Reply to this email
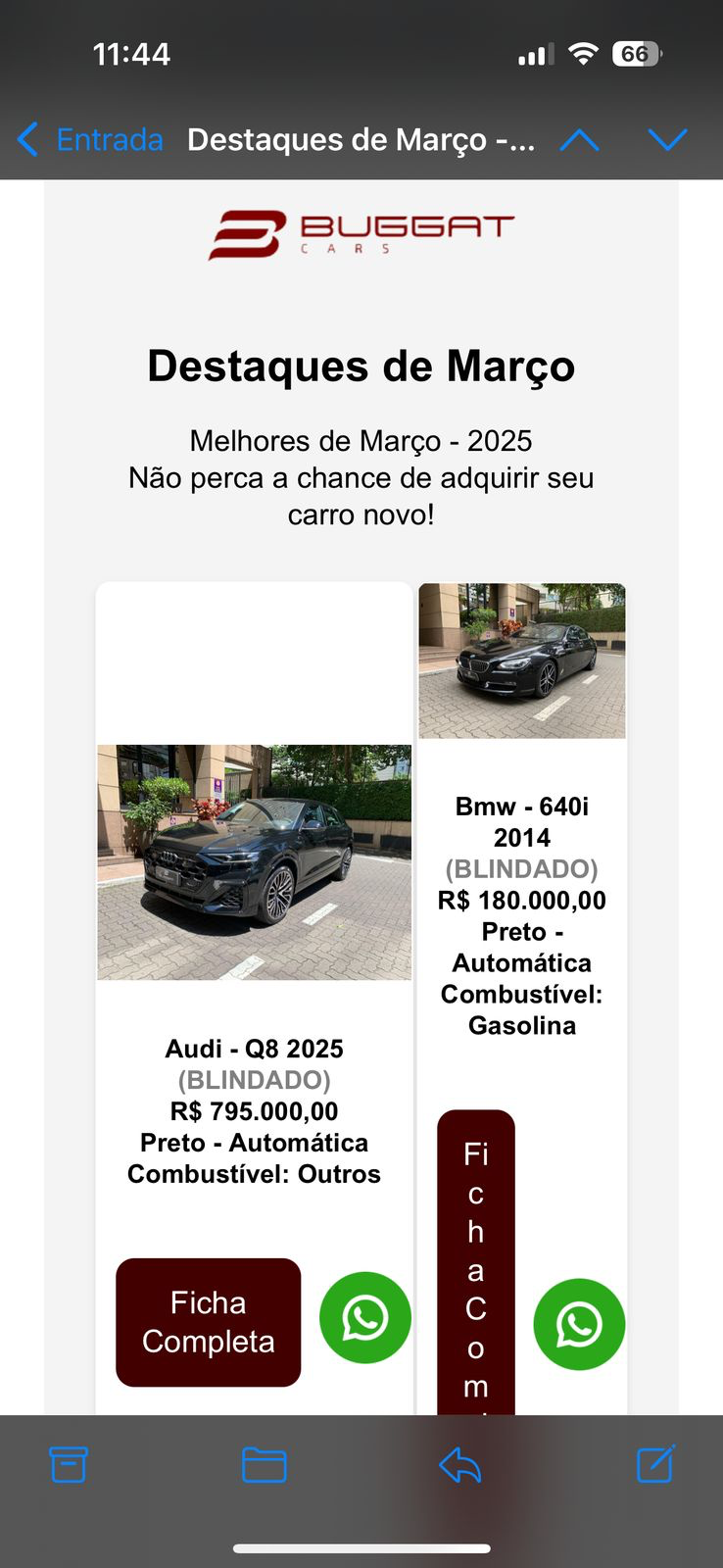723x1568 pixels. point(459,1465)
